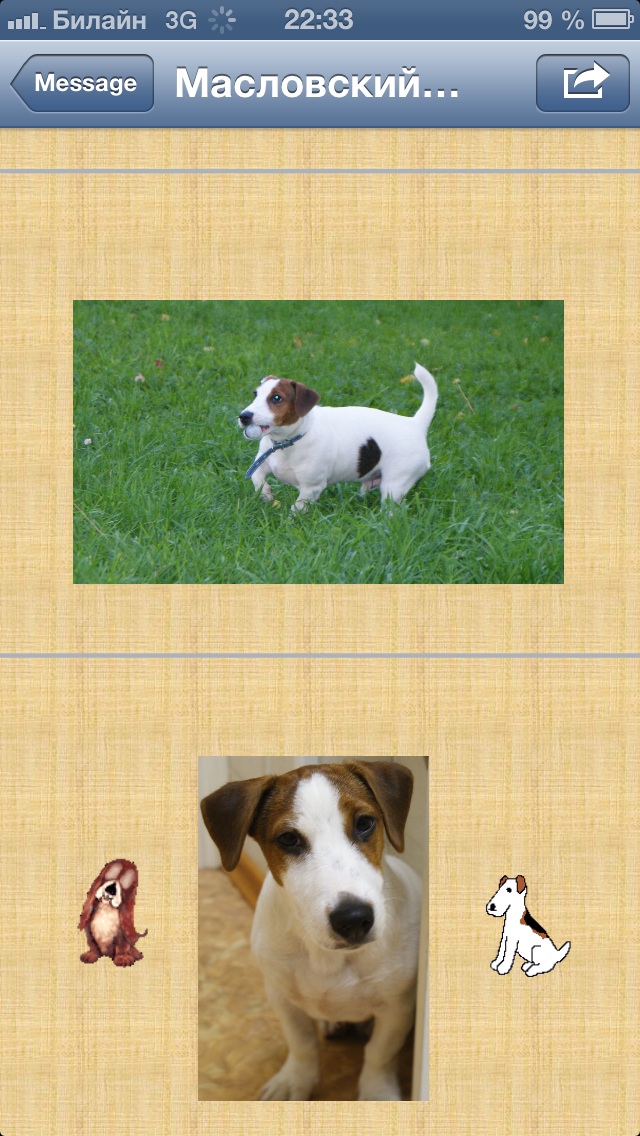Open the share action button

(583, 83)
